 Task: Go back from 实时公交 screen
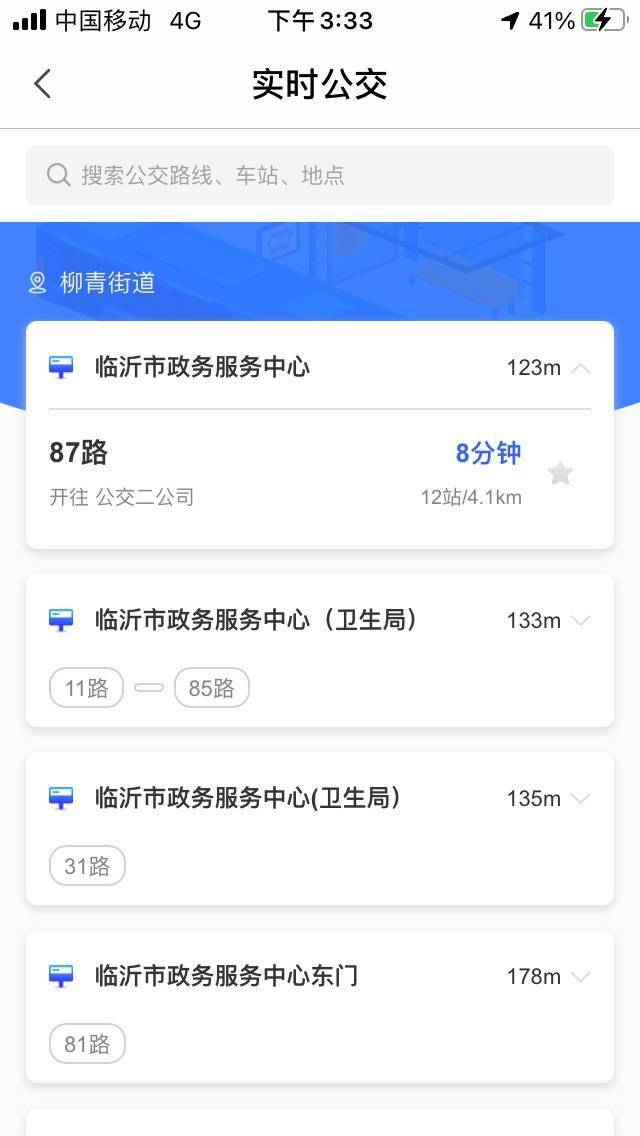click(x=42, y=84)
